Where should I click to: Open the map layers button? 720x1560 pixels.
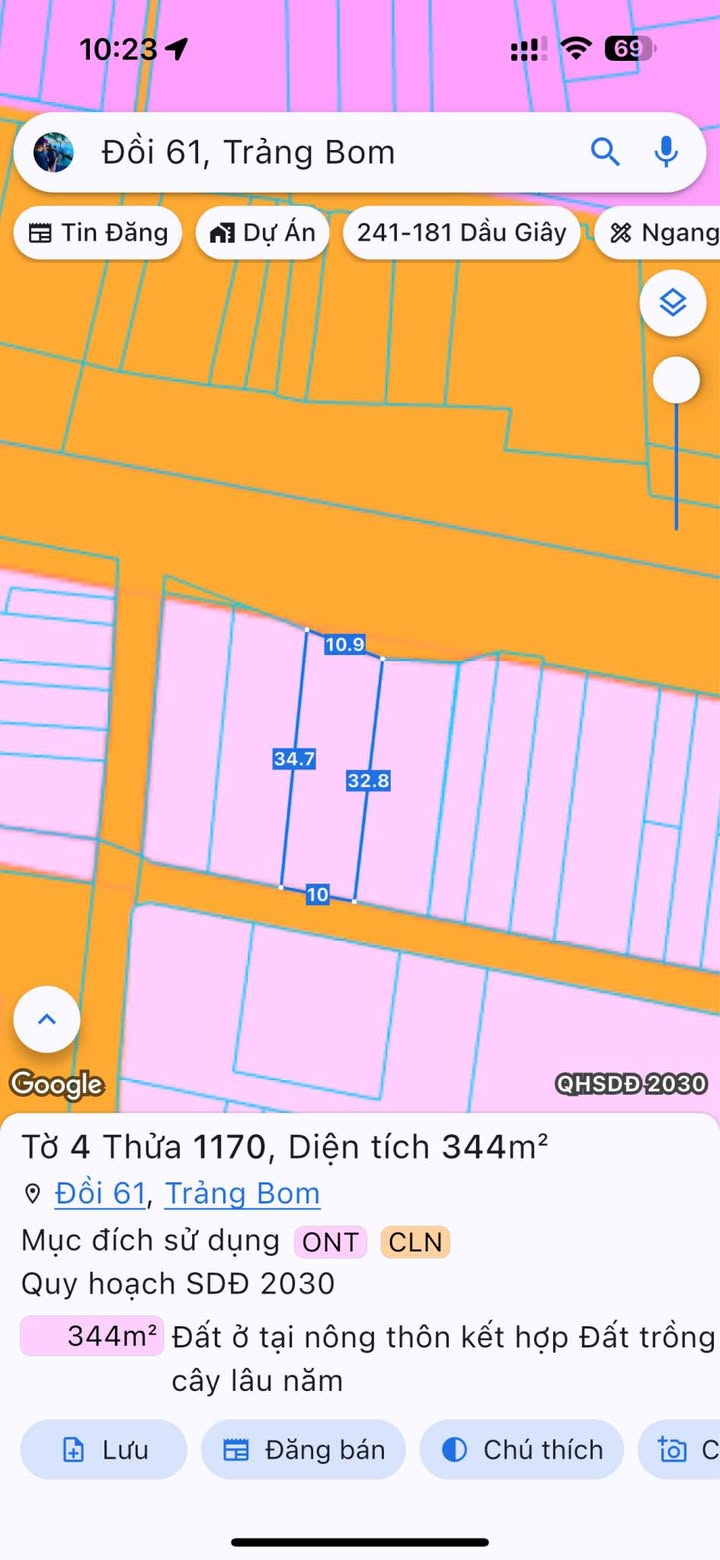point(673,302)
